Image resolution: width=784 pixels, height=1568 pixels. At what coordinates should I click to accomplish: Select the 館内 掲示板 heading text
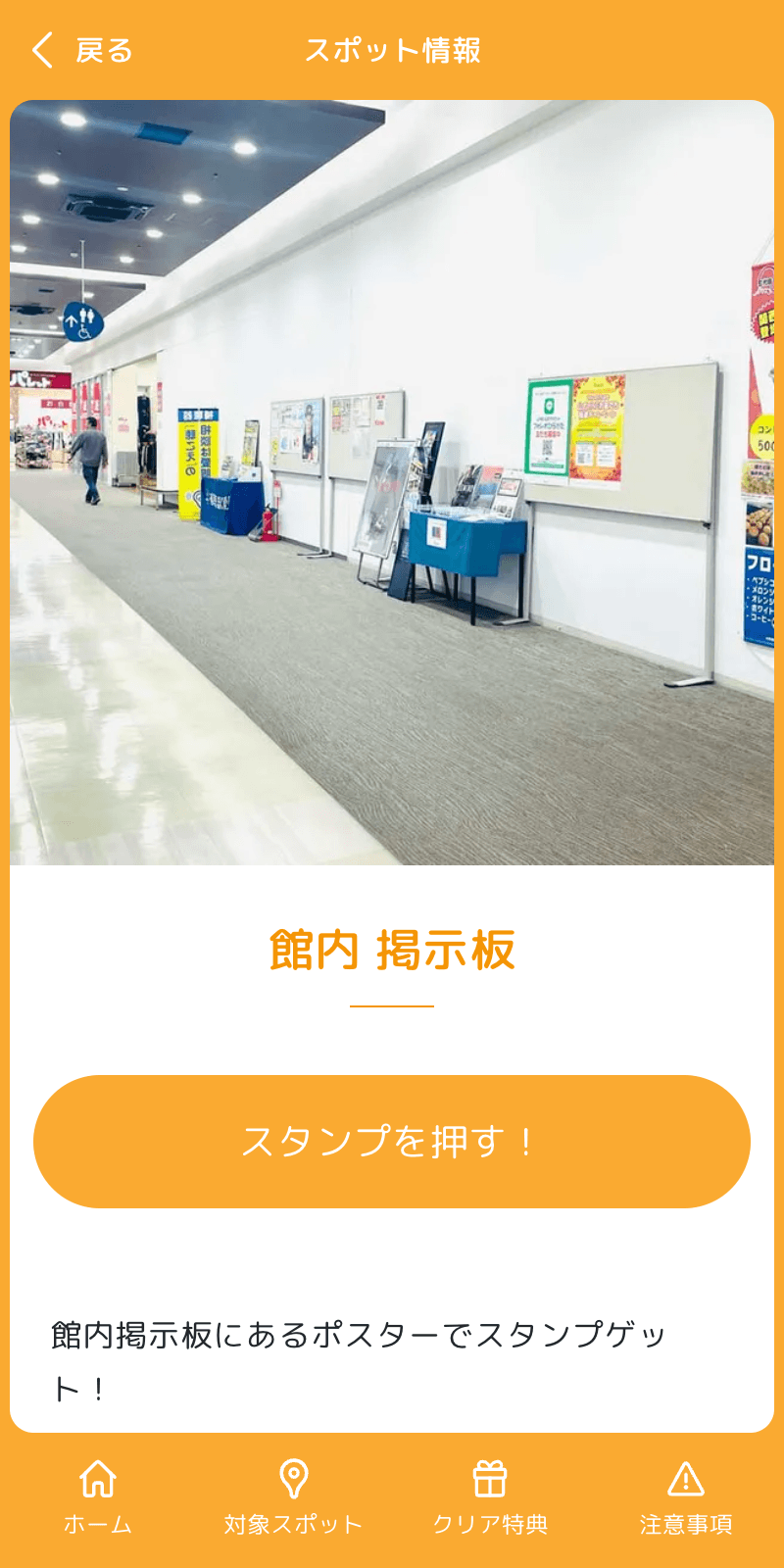pos(392,951)
